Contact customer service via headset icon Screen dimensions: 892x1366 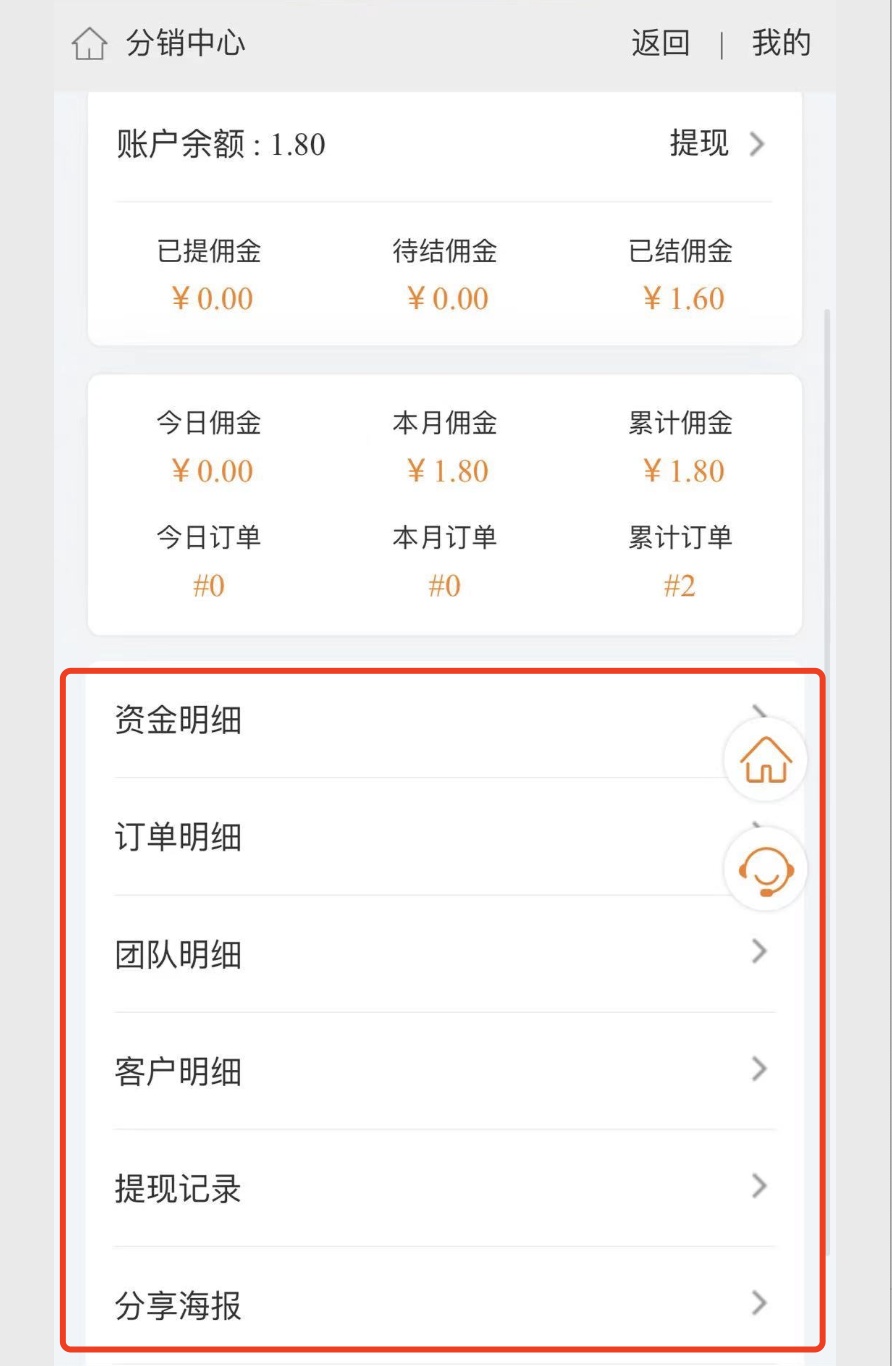click(765, 870)
